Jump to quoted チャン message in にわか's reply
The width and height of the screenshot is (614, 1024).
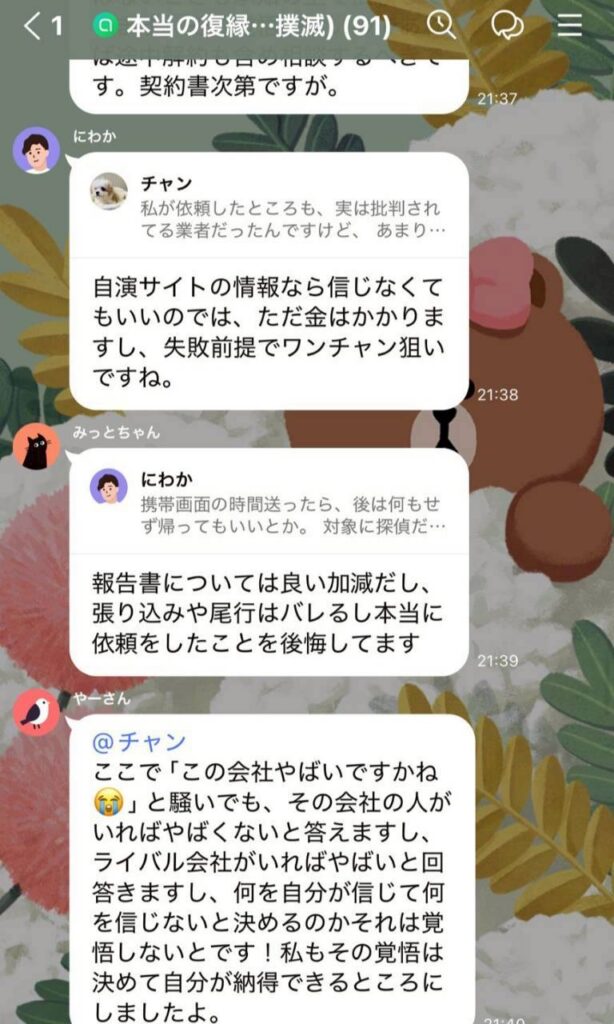268,207
